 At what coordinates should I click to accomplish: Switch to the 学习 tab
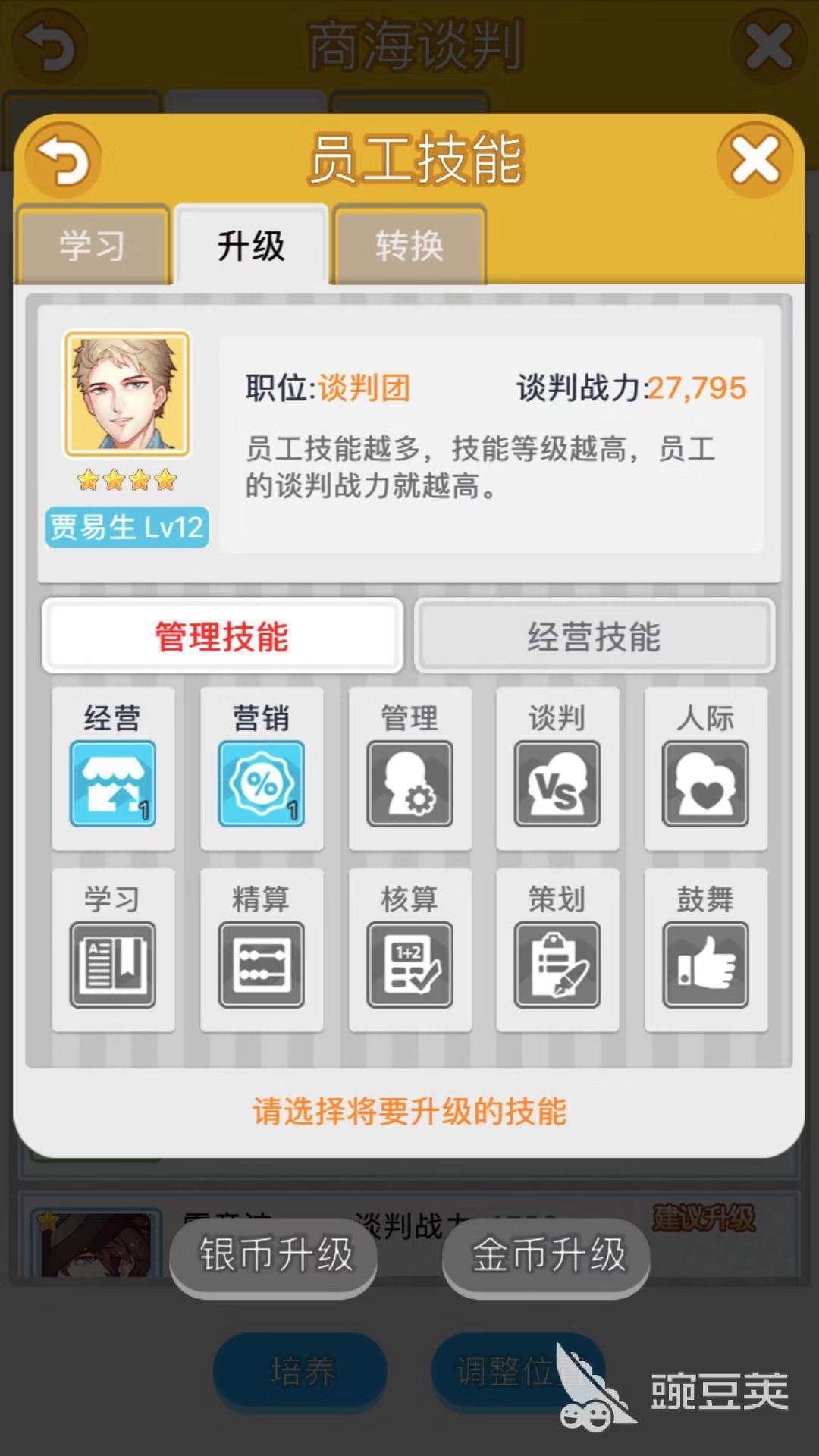click(92, 246)
